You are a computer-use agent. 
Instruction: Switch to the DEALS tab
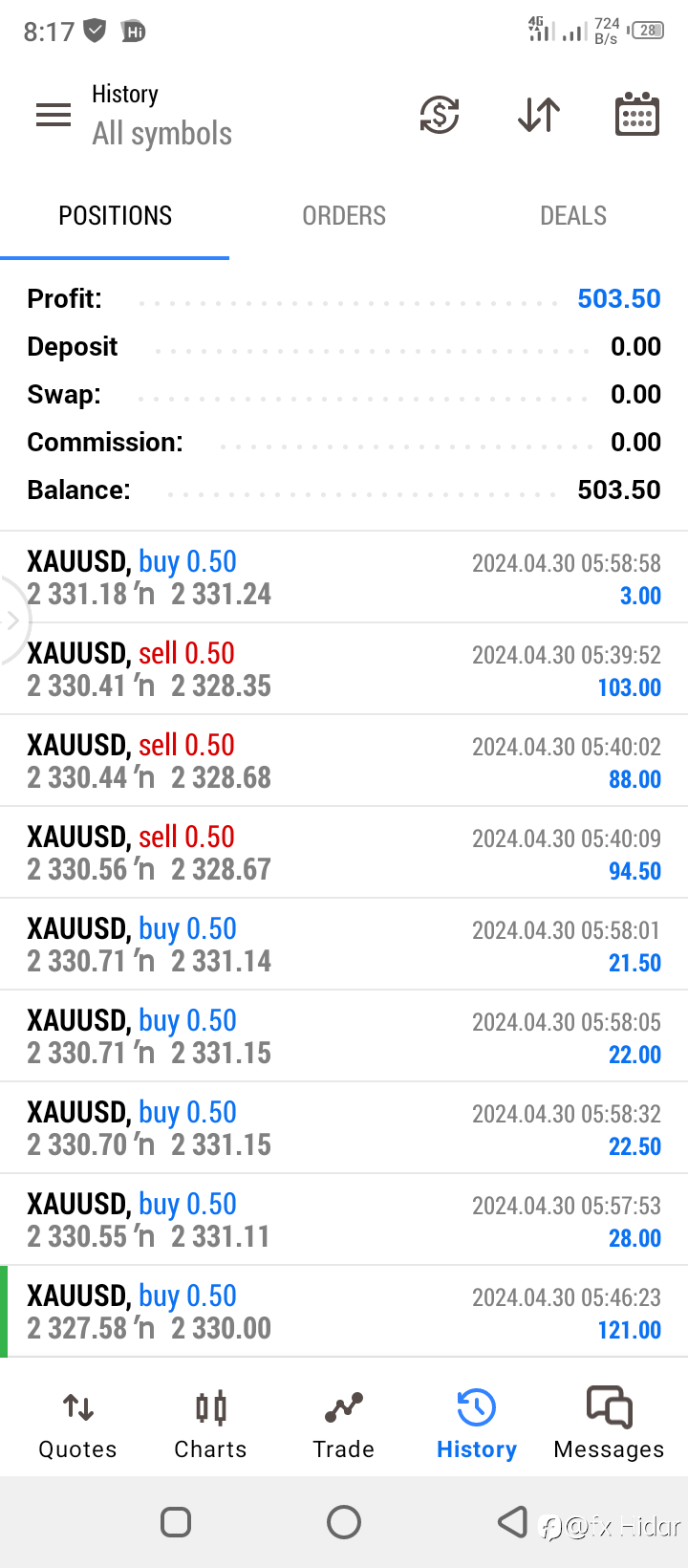(573, 216)
